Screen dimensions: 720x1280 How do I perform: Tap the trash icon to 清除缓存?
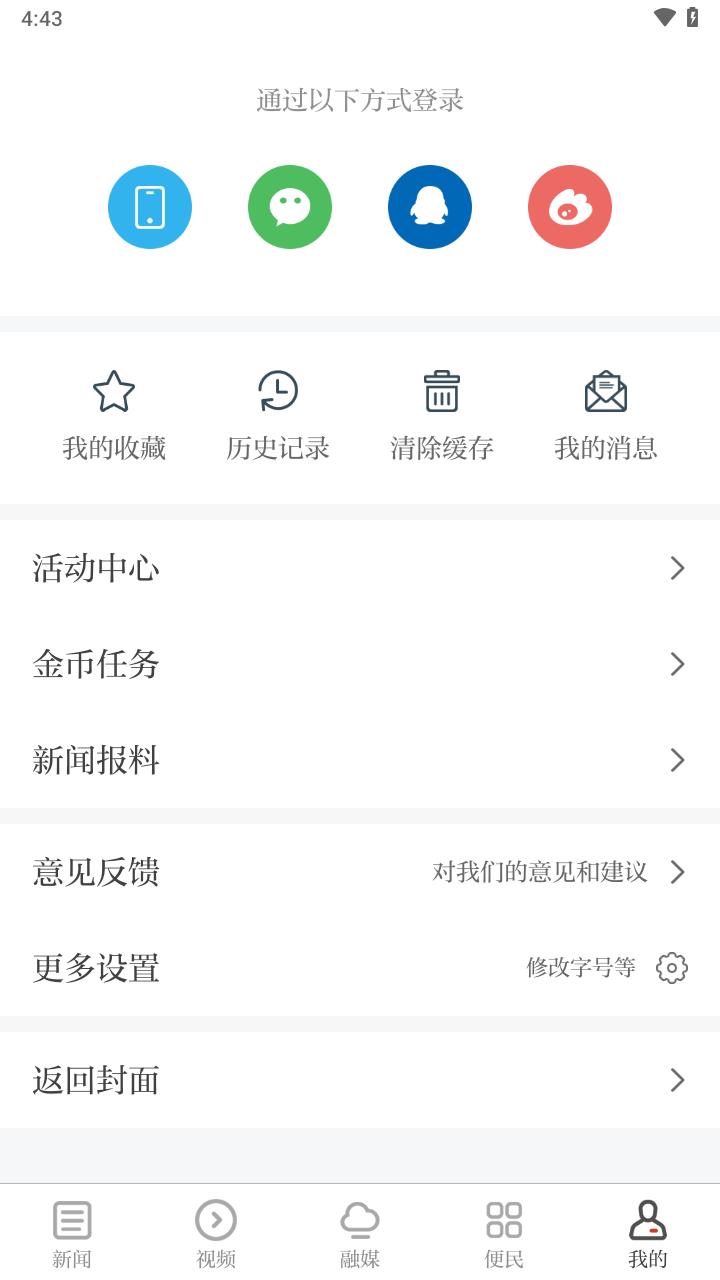pos(442,391)
